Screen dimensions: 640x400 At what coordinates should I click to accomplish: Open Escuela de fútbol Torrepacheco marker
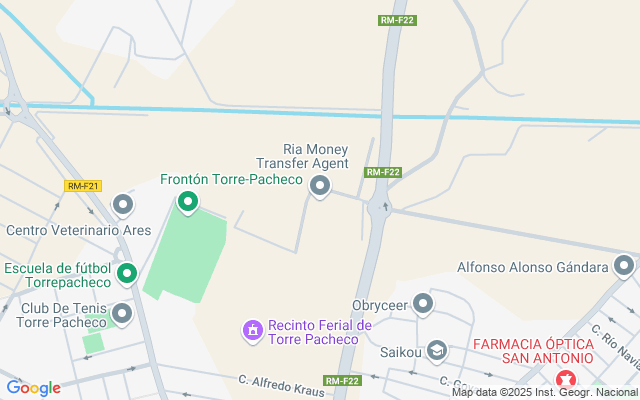coord(127,273)
